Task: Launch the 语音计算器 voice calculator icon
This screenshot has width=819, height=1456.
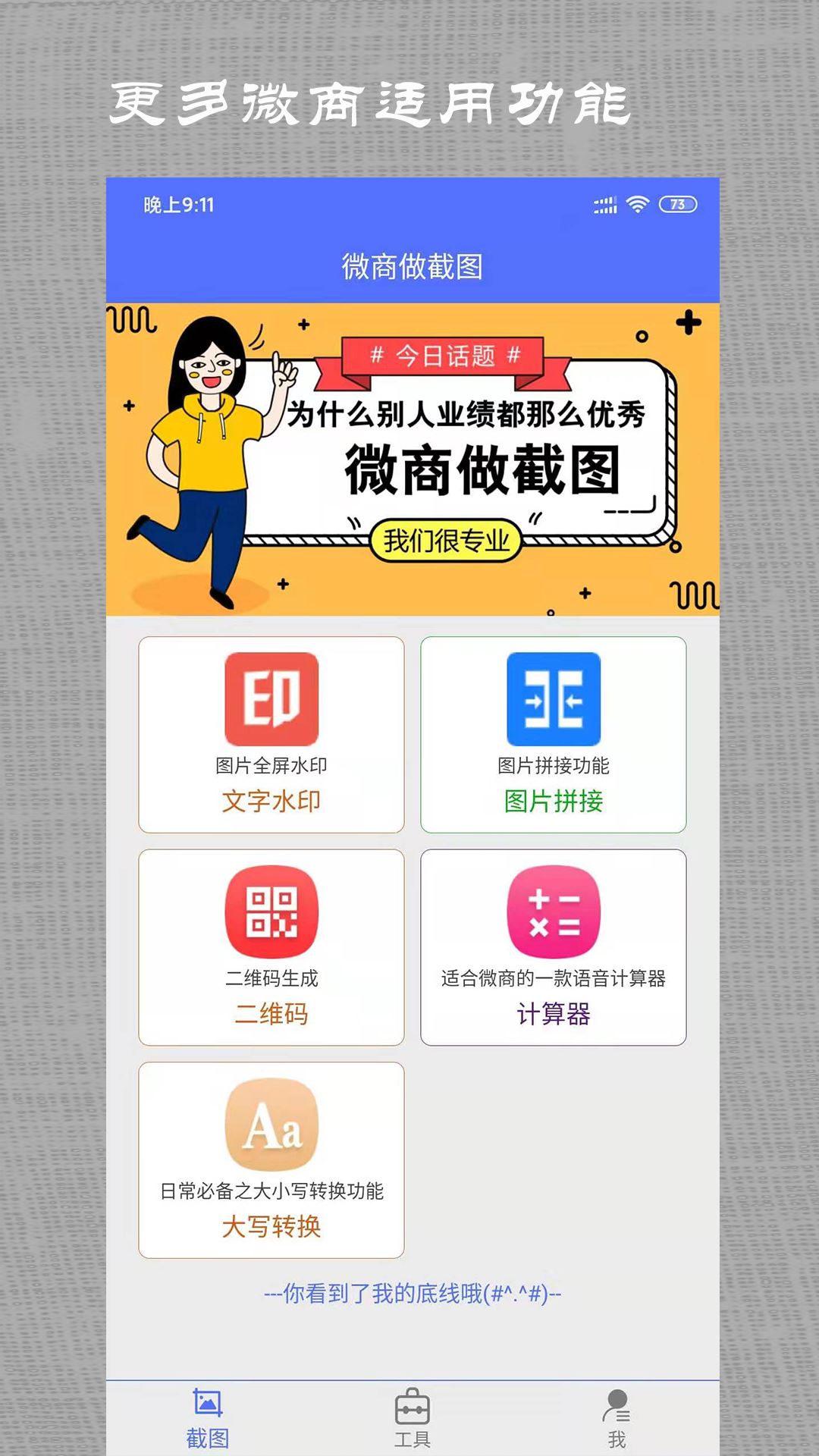Action: tap(553, 914)
